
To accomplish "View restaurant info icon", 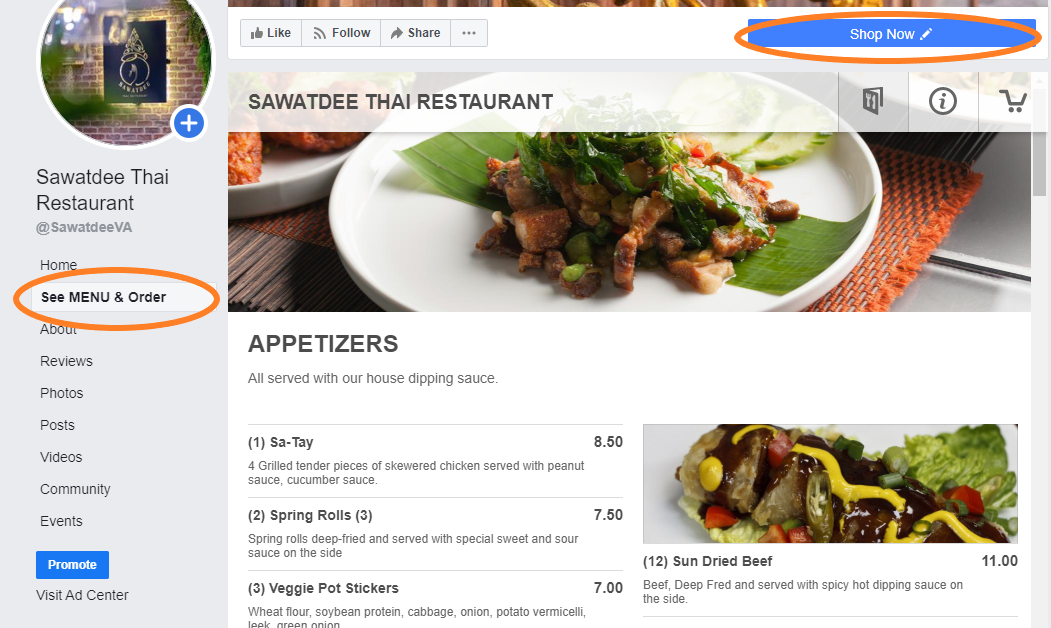I will tap(943, 101).
